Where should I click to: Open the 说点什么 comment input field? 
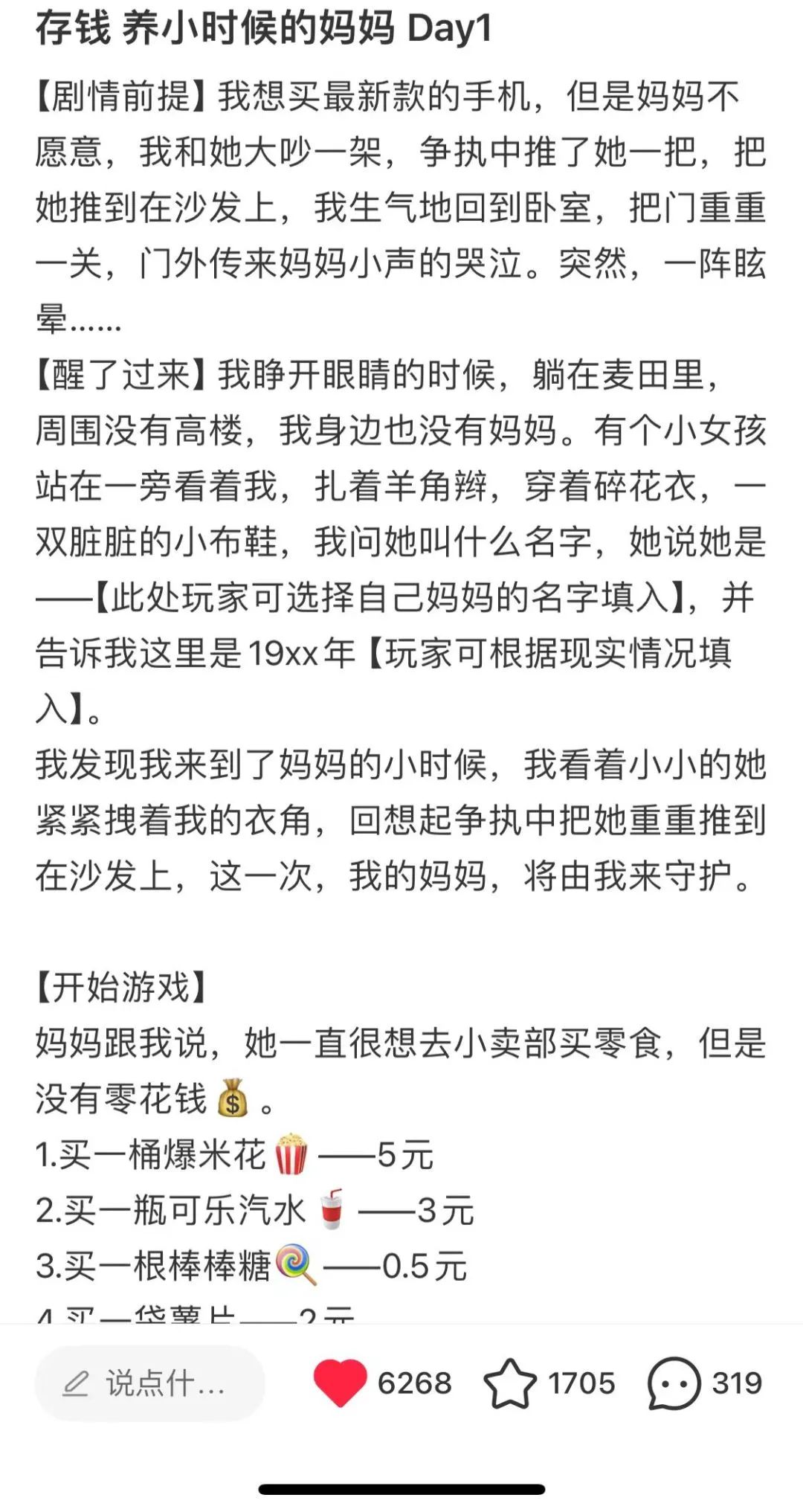150,1383
